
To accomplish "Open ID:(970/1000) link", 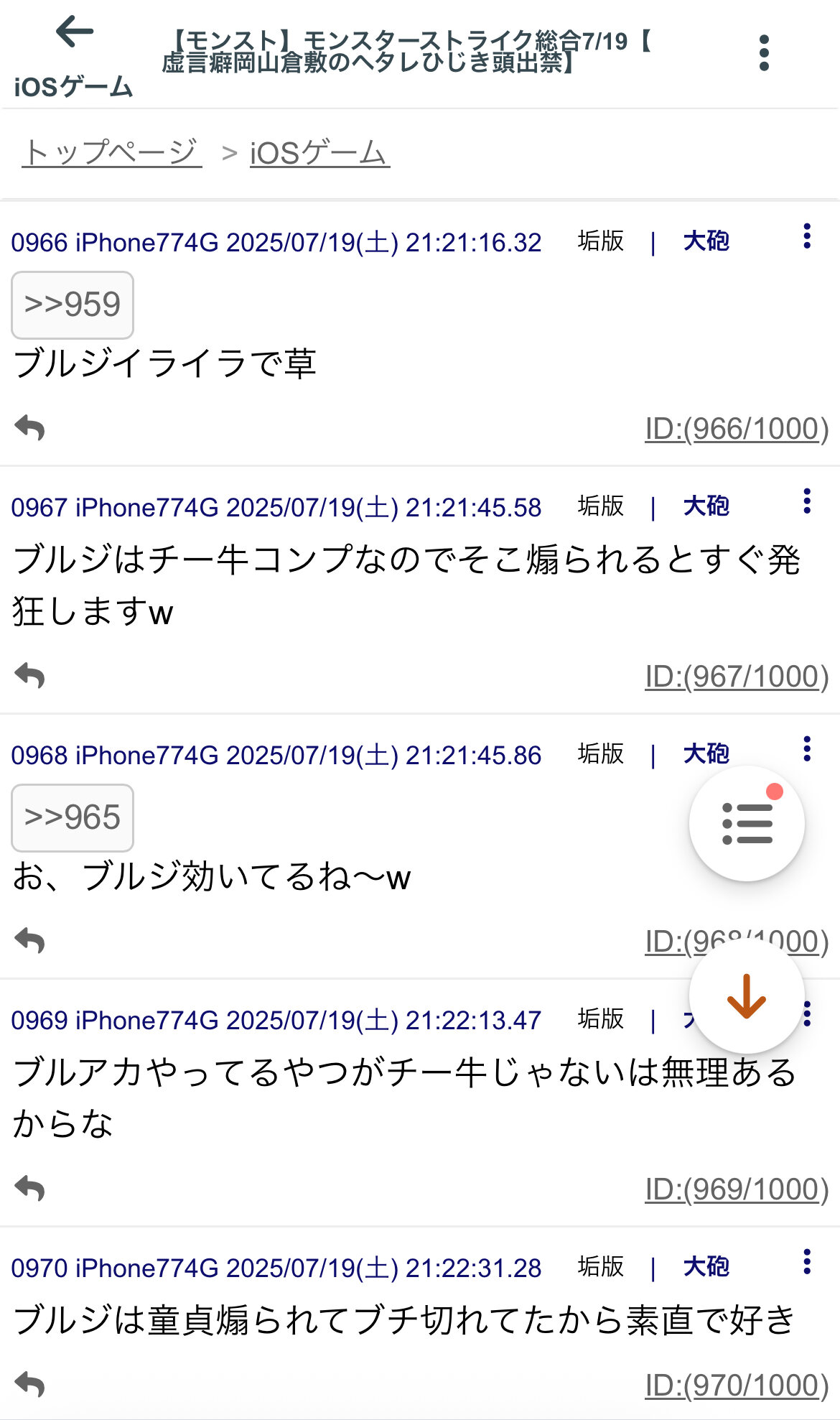I will (737, 1386).
